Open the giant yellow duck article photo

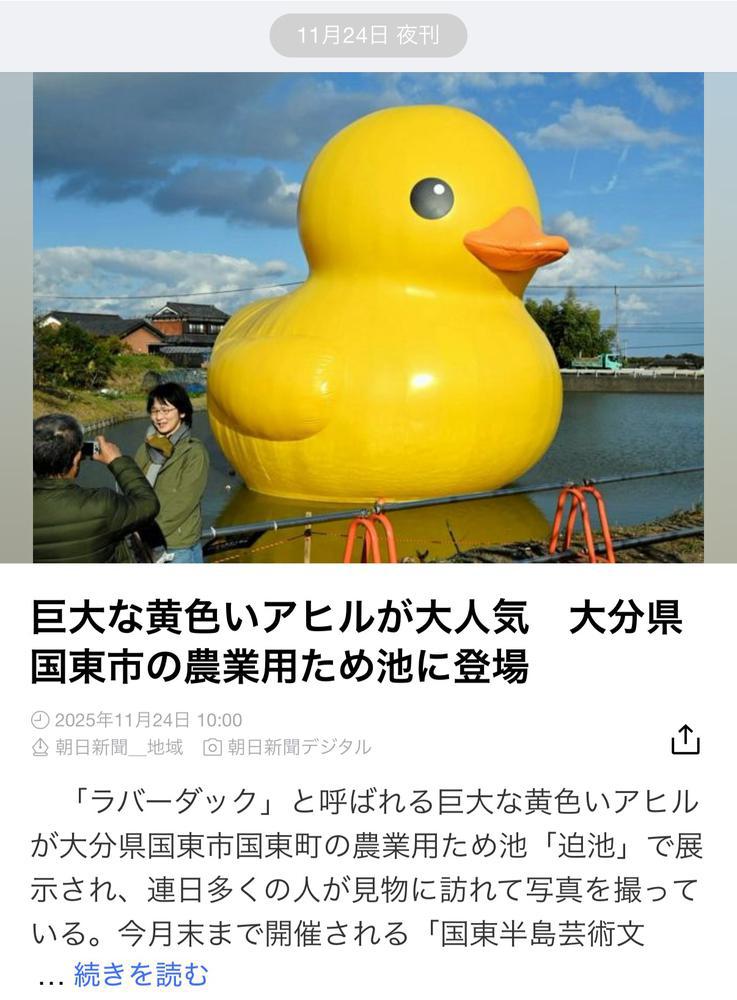(368, 317)
